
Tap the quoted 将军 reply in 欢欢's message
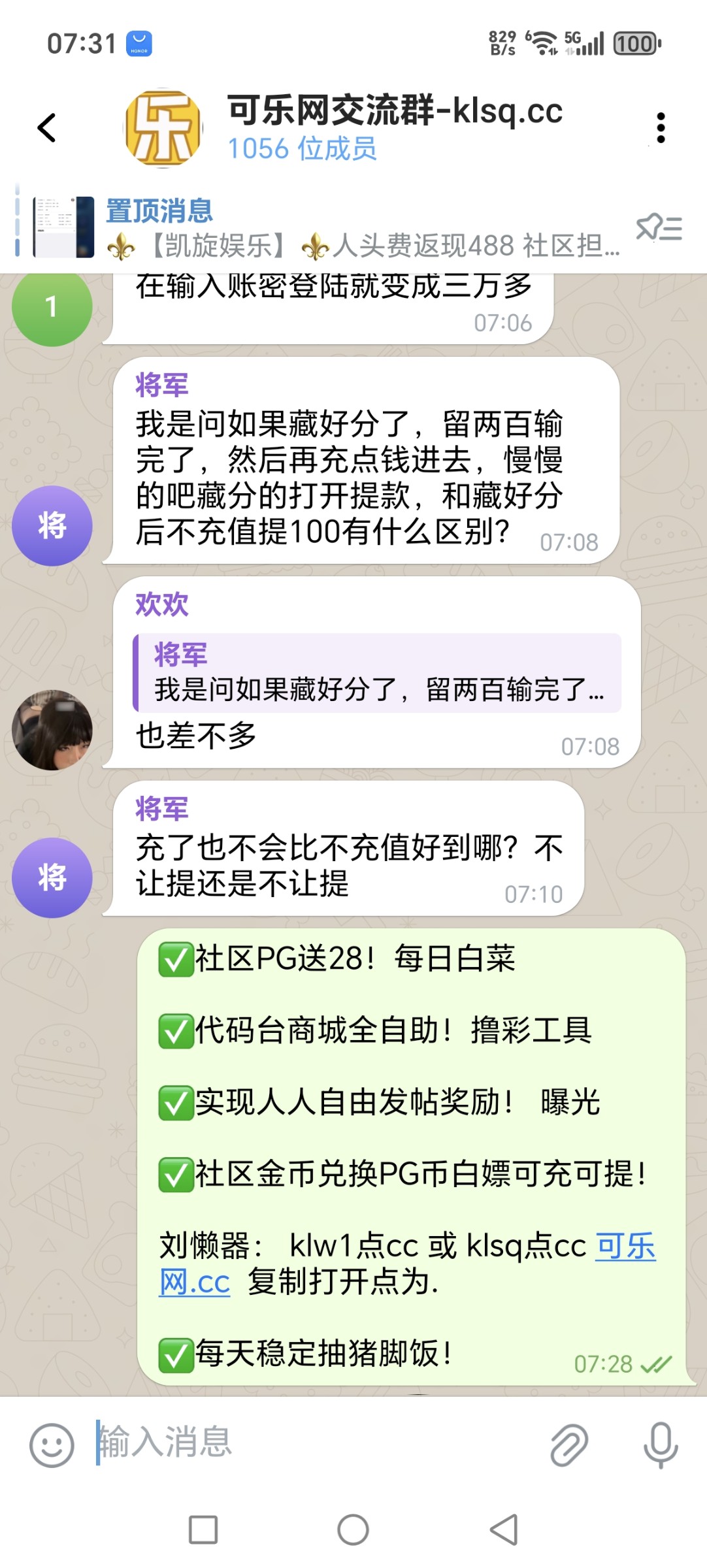pos(377,673)
